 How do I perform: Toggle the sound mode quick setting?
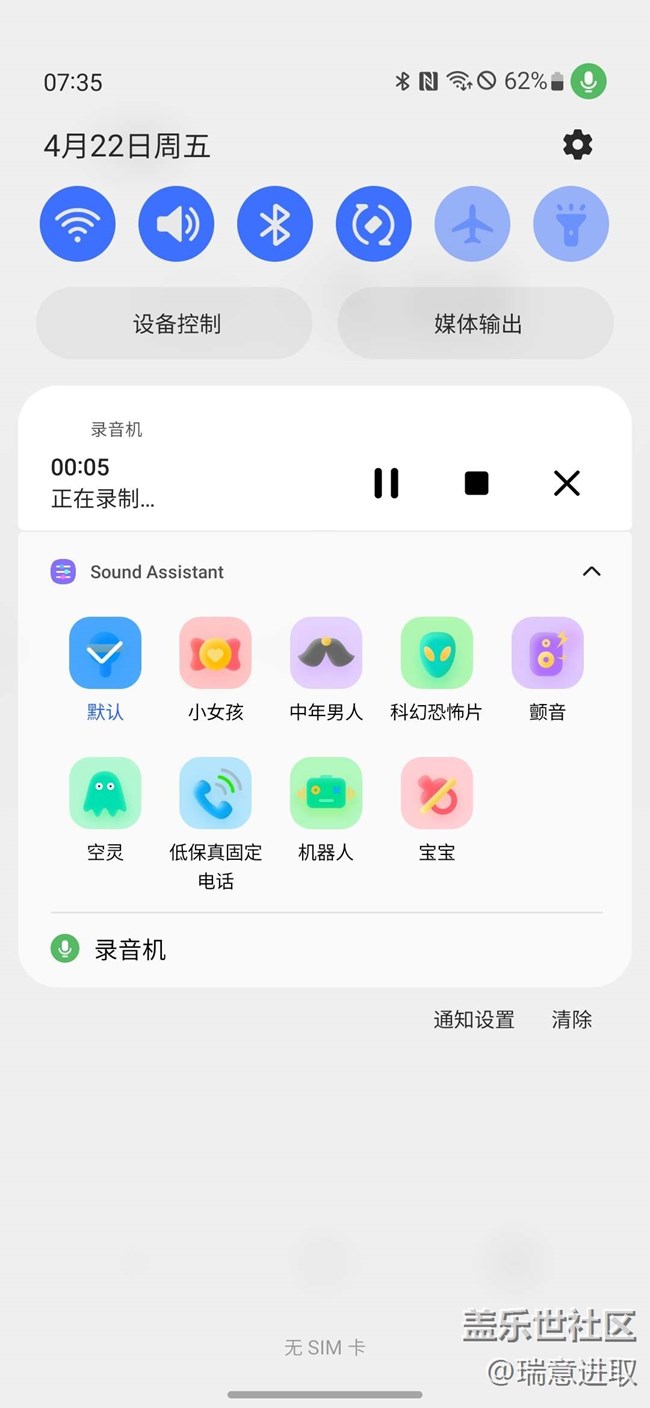176,224
